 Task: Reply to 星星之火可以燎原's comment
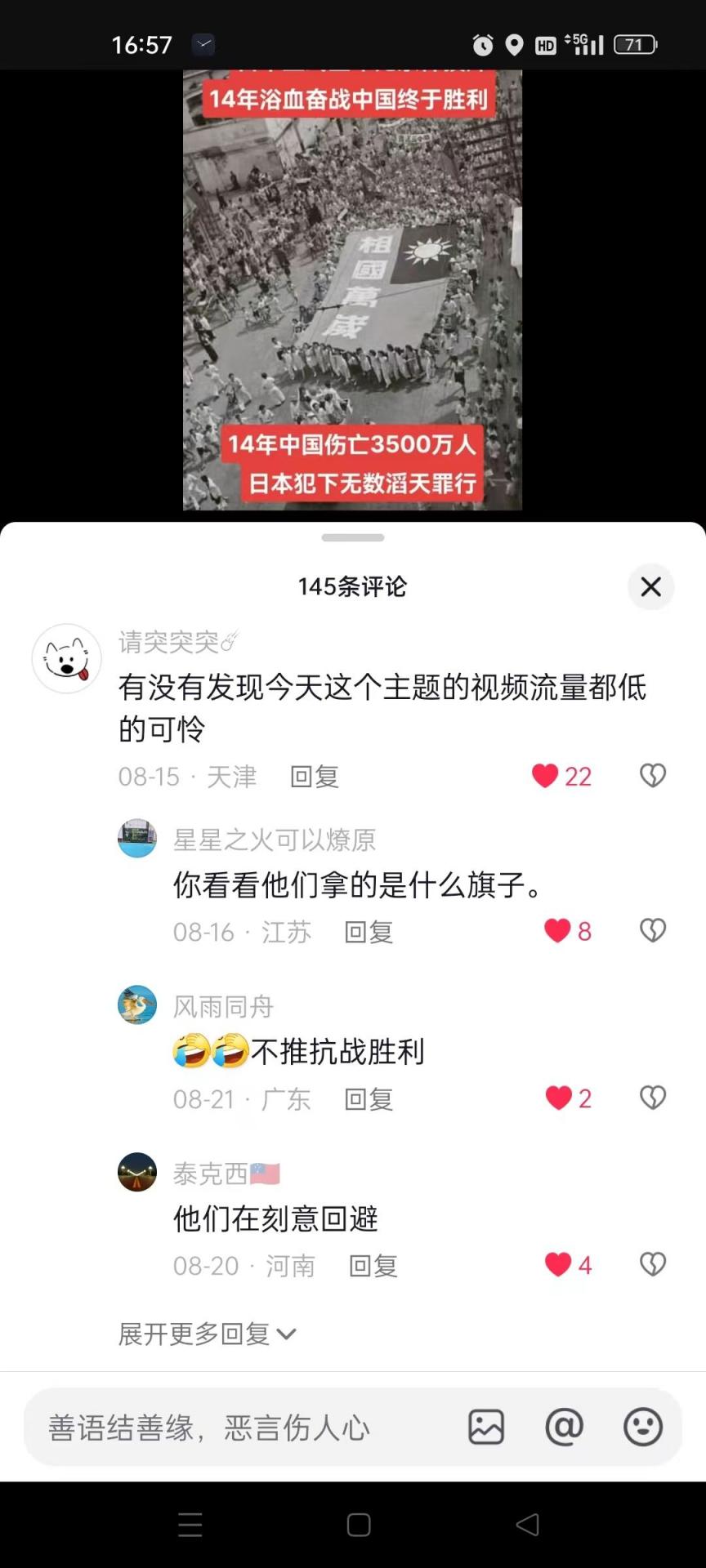click(369, 932)
